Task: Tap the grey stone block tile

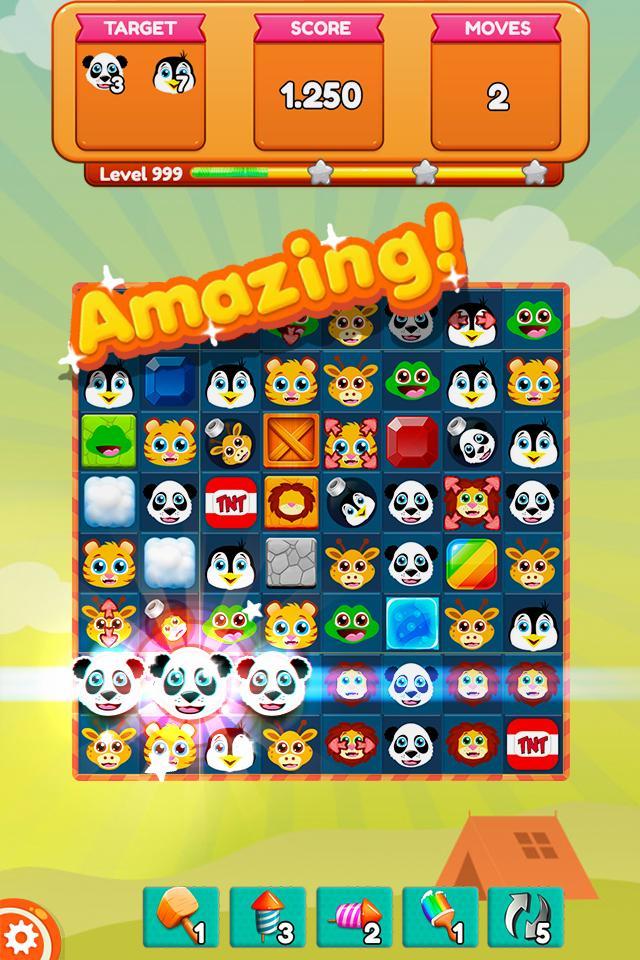Action: tap(289, 562)
